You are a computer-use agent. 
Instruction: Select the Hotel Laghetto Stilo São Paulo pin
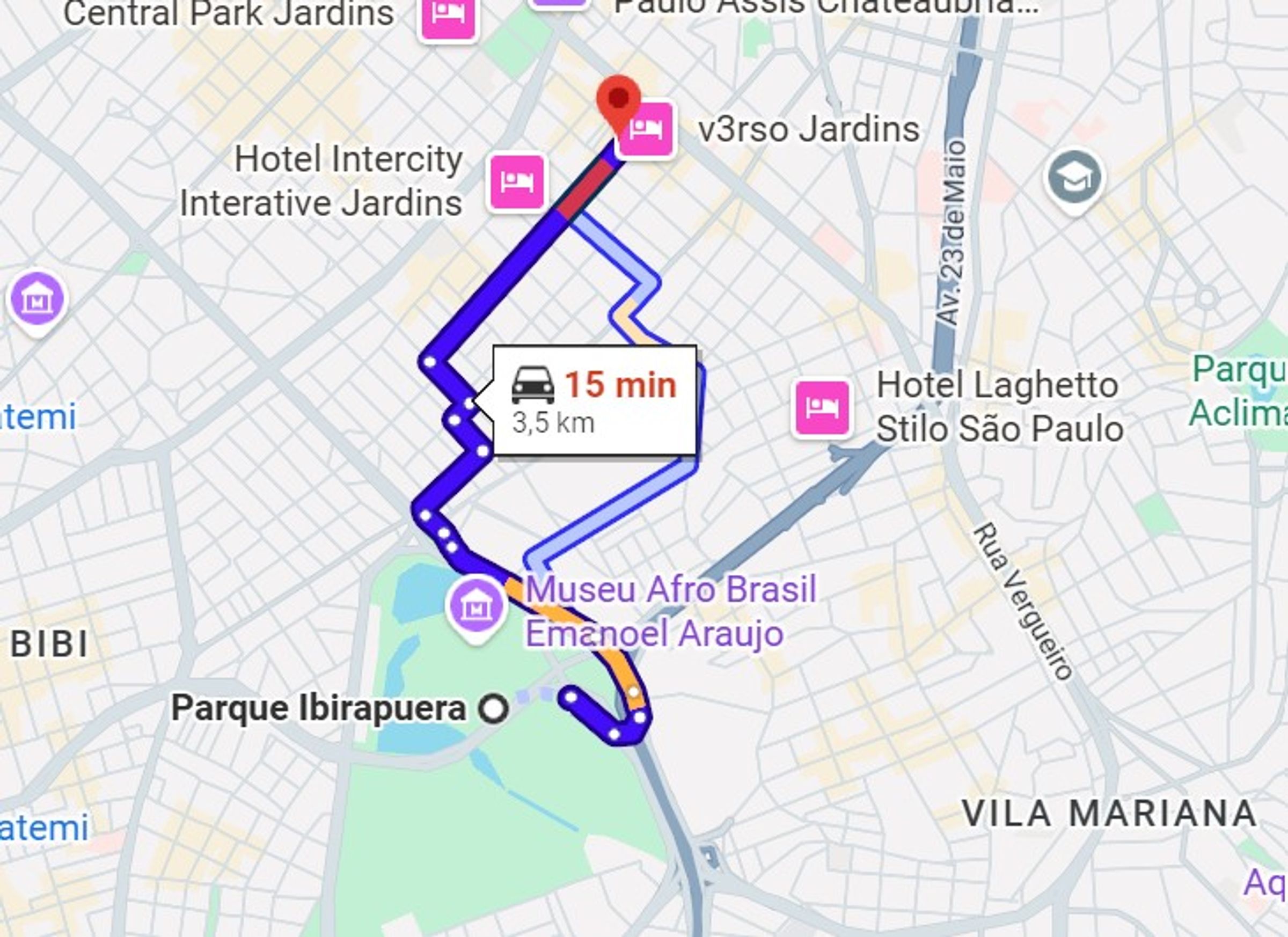click(x=822, y=408)
